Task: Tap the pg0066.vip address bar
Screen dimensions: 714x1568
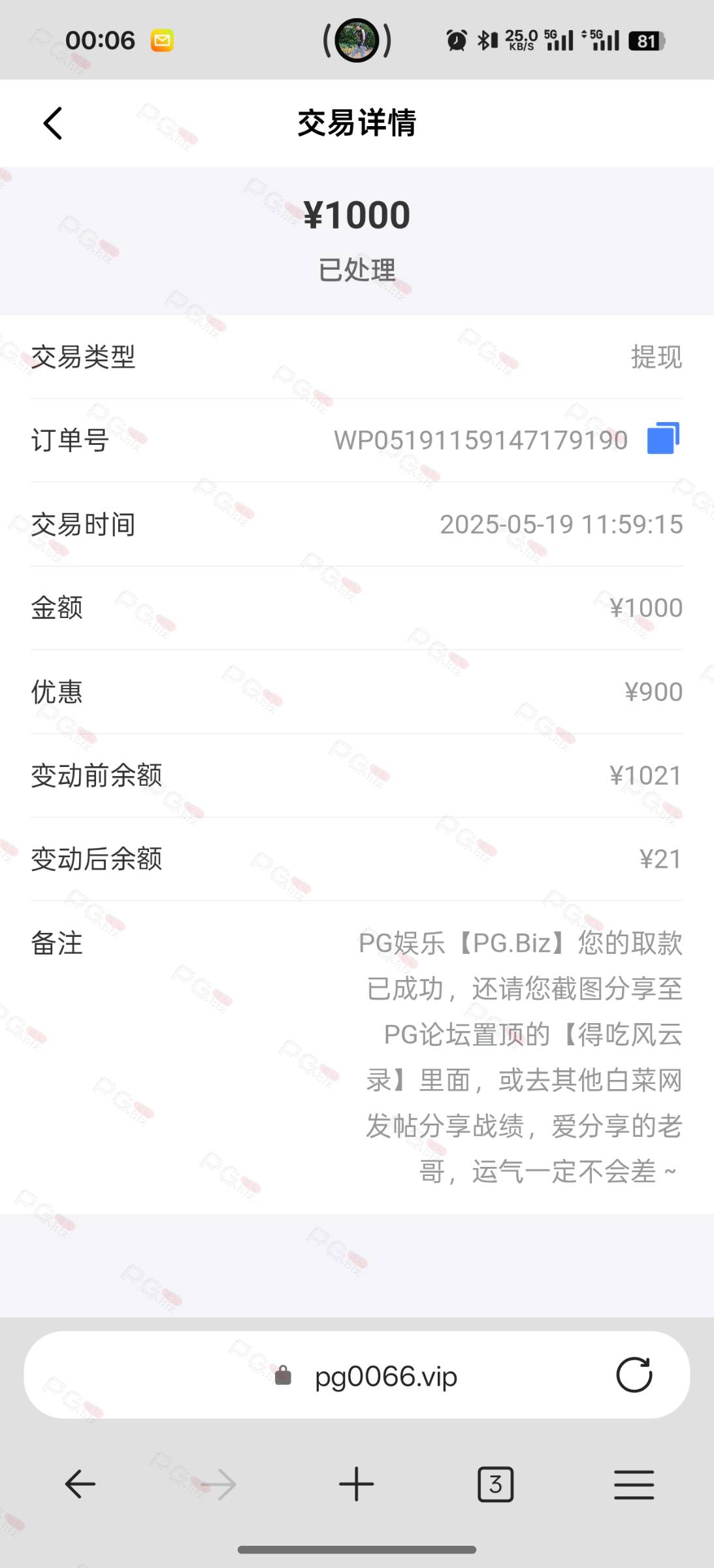Action: 357,1375
